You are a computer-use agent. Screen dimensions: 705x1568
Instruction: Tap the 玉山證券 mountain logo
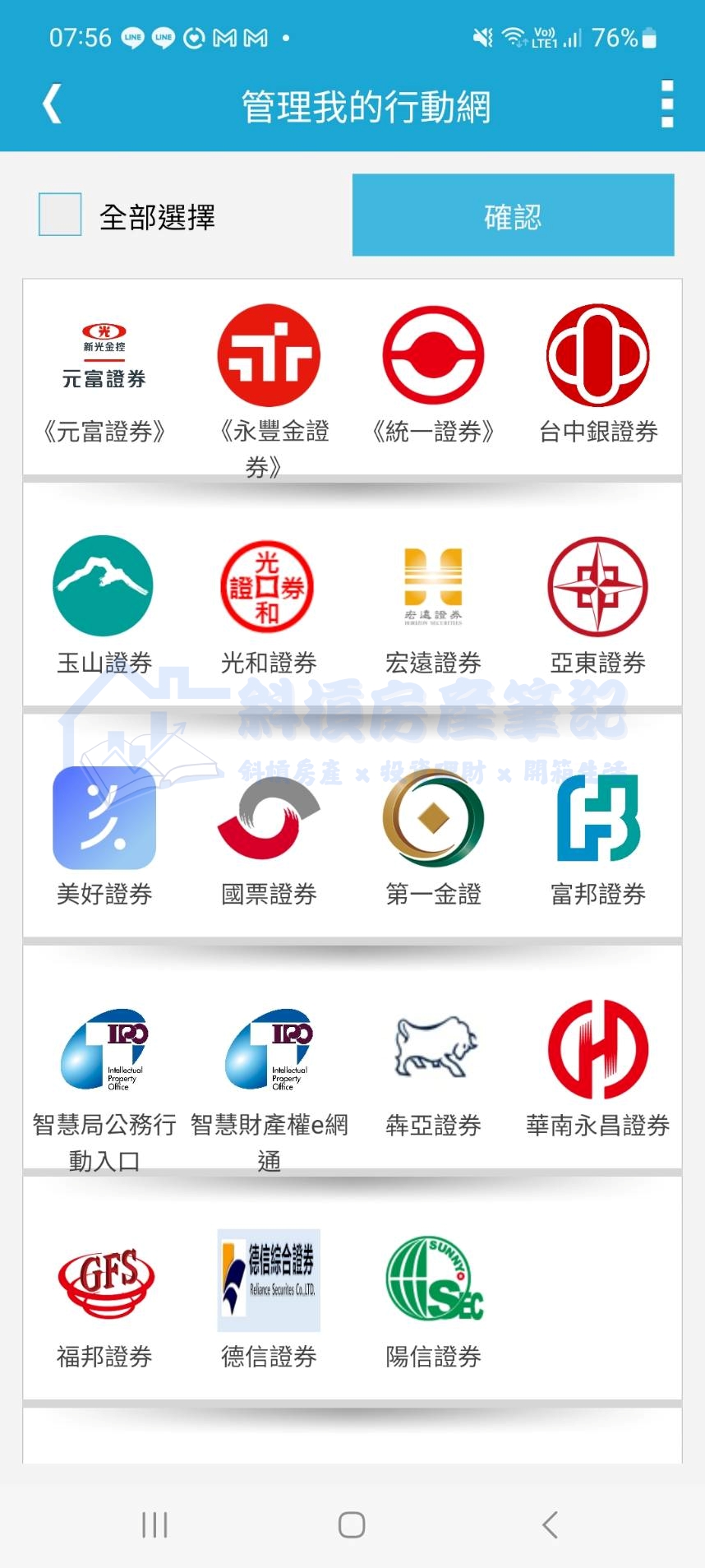click(104, 585)
